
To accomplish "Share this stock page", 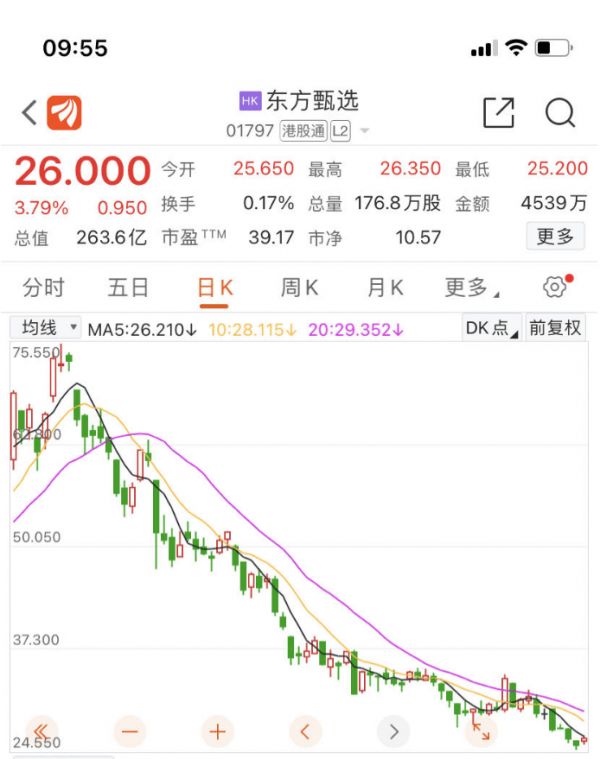I will (498, 113).
